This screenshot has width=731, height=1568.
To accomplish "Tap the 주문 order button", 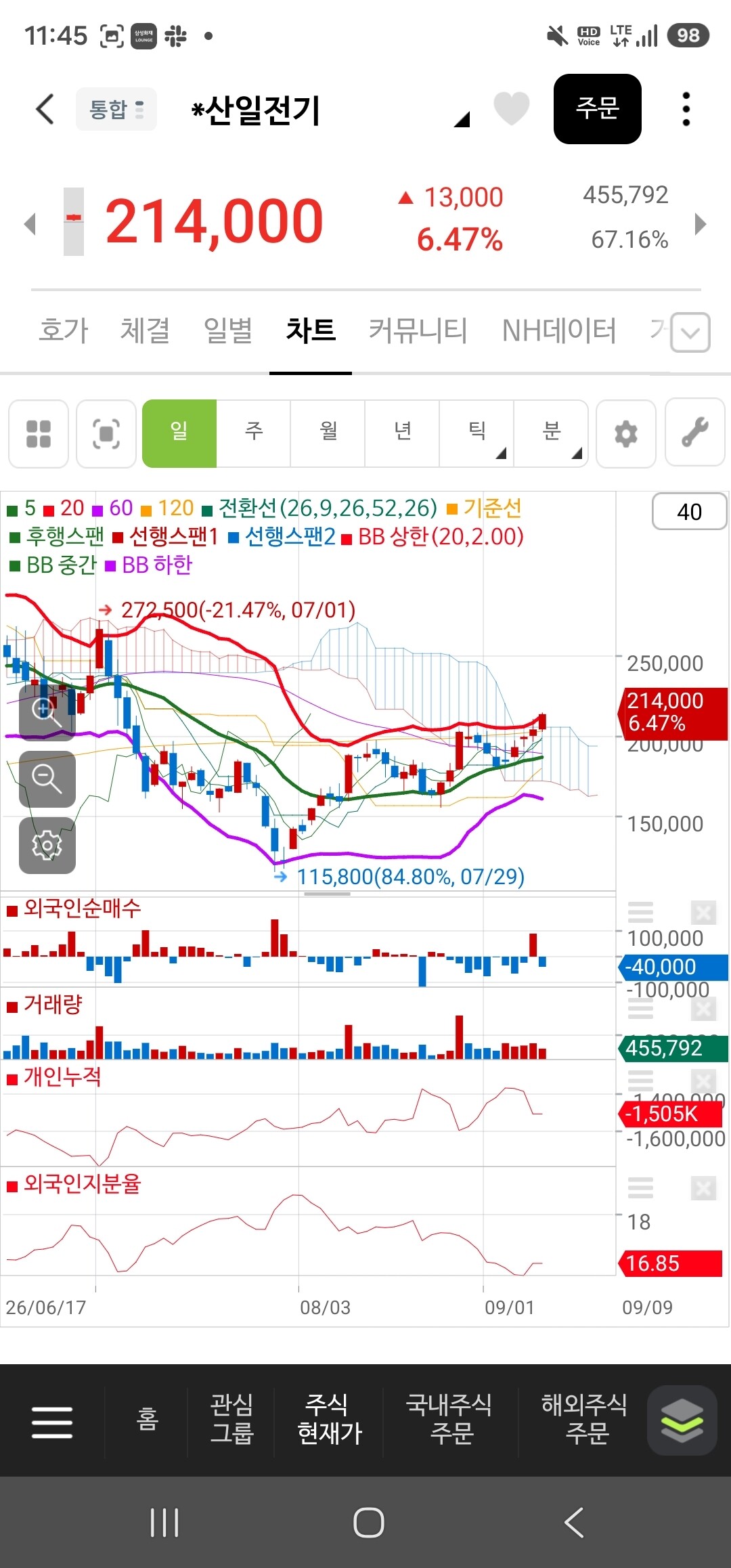I will (x=598, y=109).
